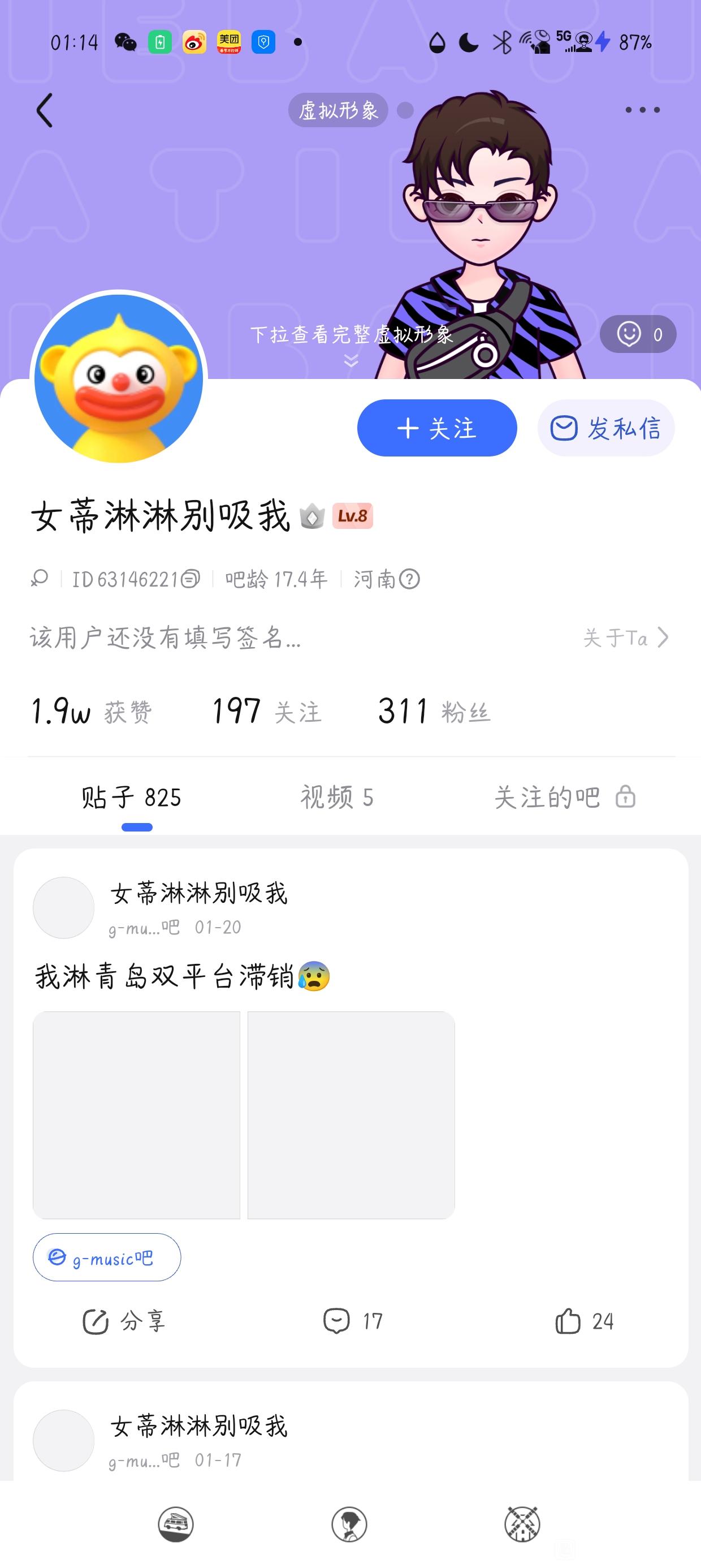
Task: Open the first image of the 01-20 post
Action: [x=136, y=1115]
